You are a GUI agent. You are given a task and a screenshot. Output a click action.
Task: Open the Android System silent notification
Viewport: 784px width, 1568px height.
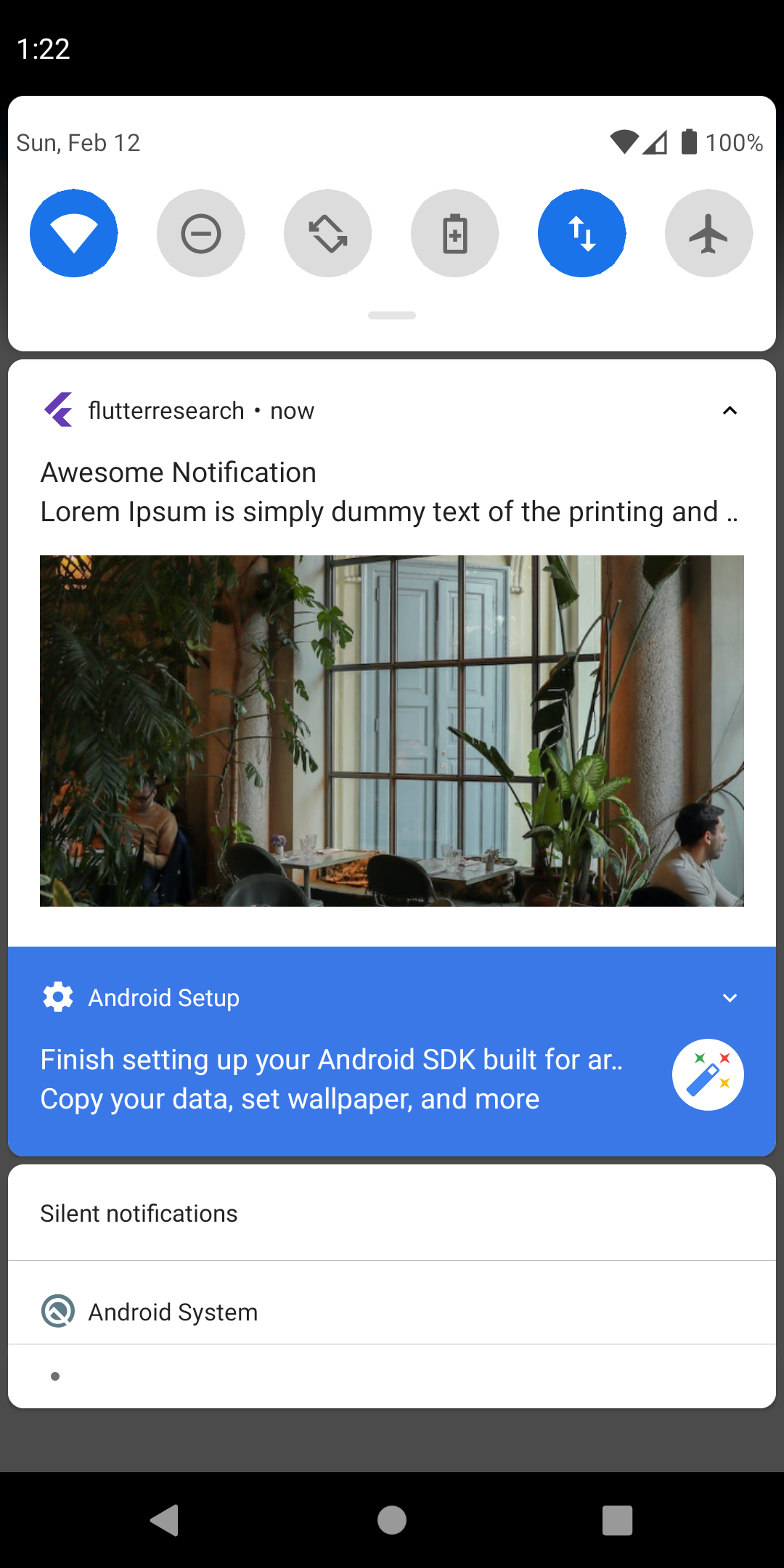pyautogui.click(x=173, y=1312)
